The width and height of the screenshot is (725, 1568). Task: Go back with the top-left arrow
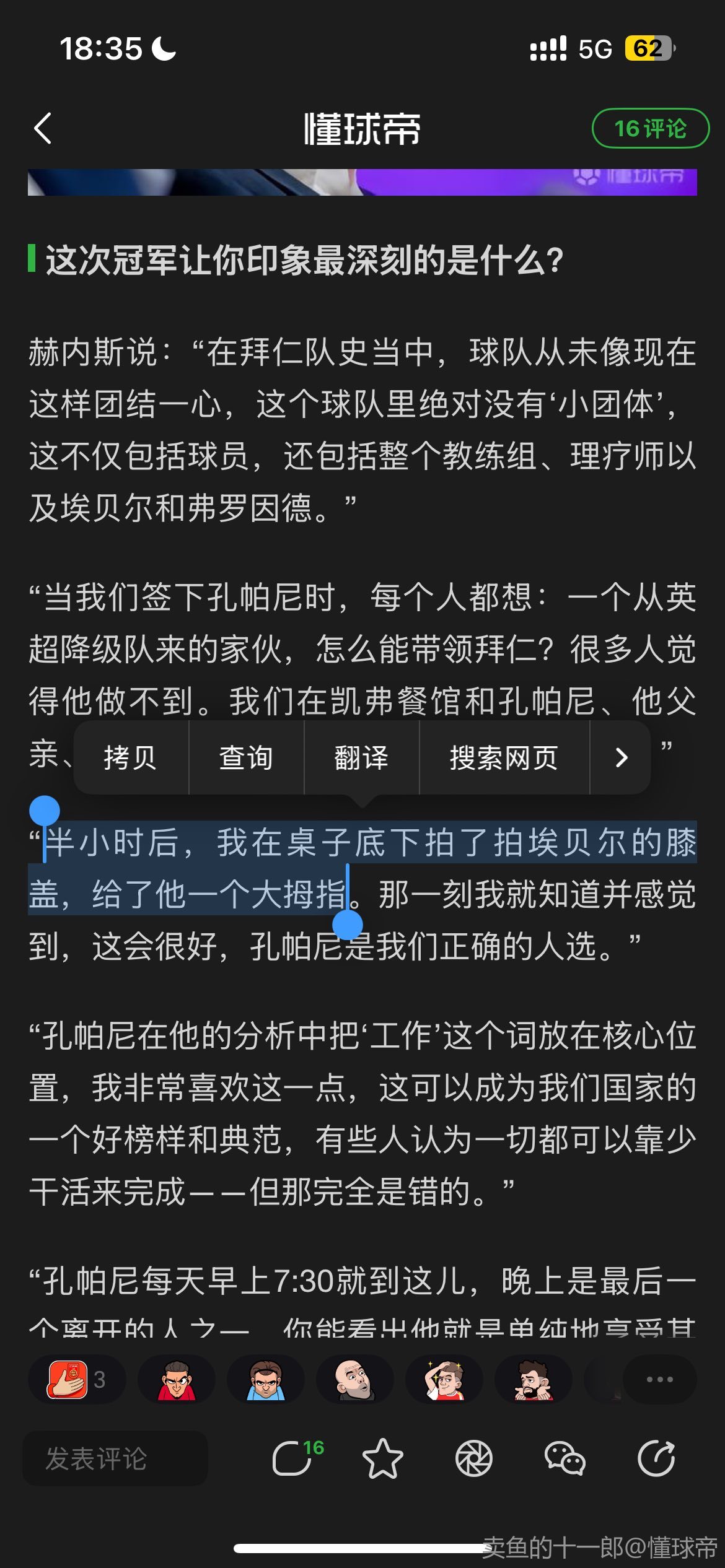tap(43, 129)
